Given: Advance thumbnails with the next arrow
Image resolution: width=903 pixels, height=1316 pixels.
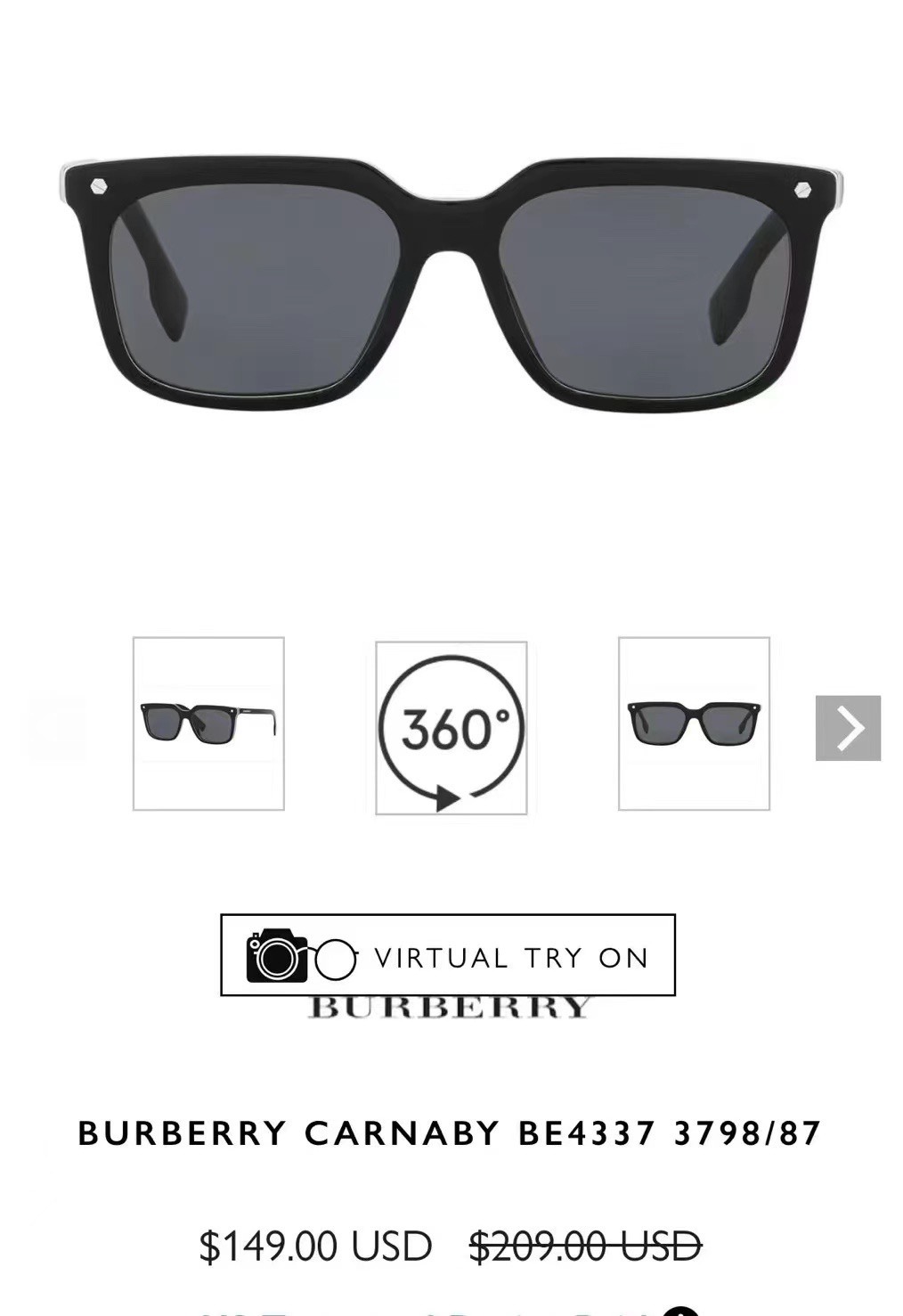Looking at the screenshot, I should point(848,728).
